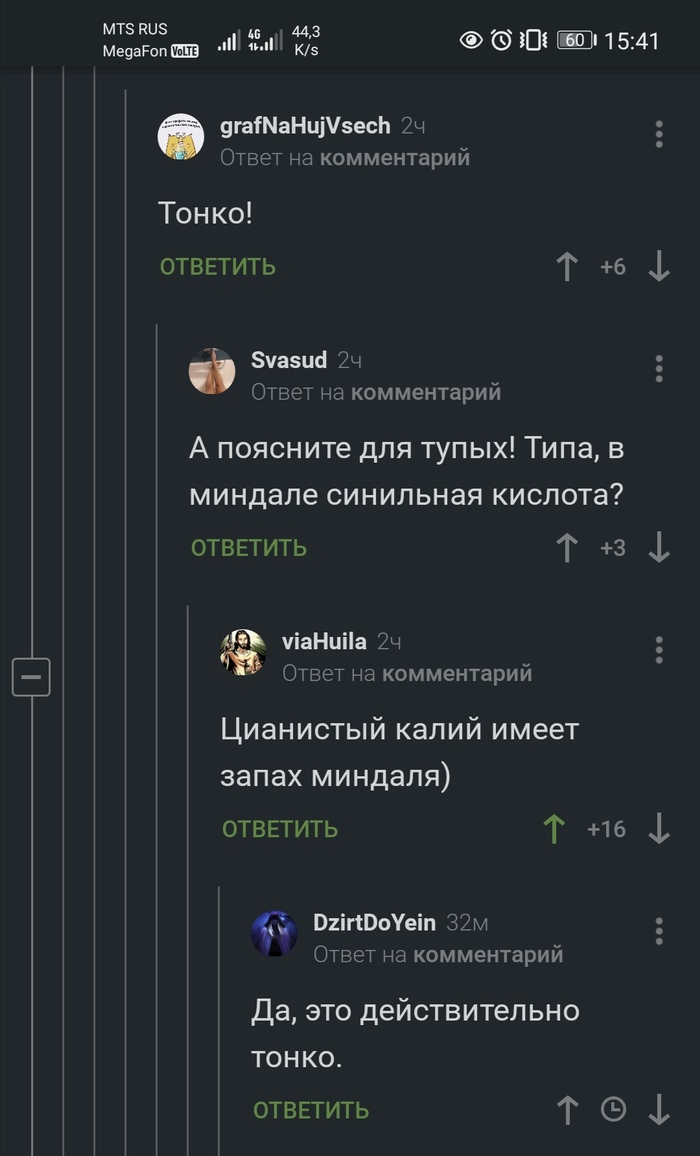Screen dimensions: 700x1156
Task: Open DzirtDoYein's profile name
Action: (x=374, y=922)
